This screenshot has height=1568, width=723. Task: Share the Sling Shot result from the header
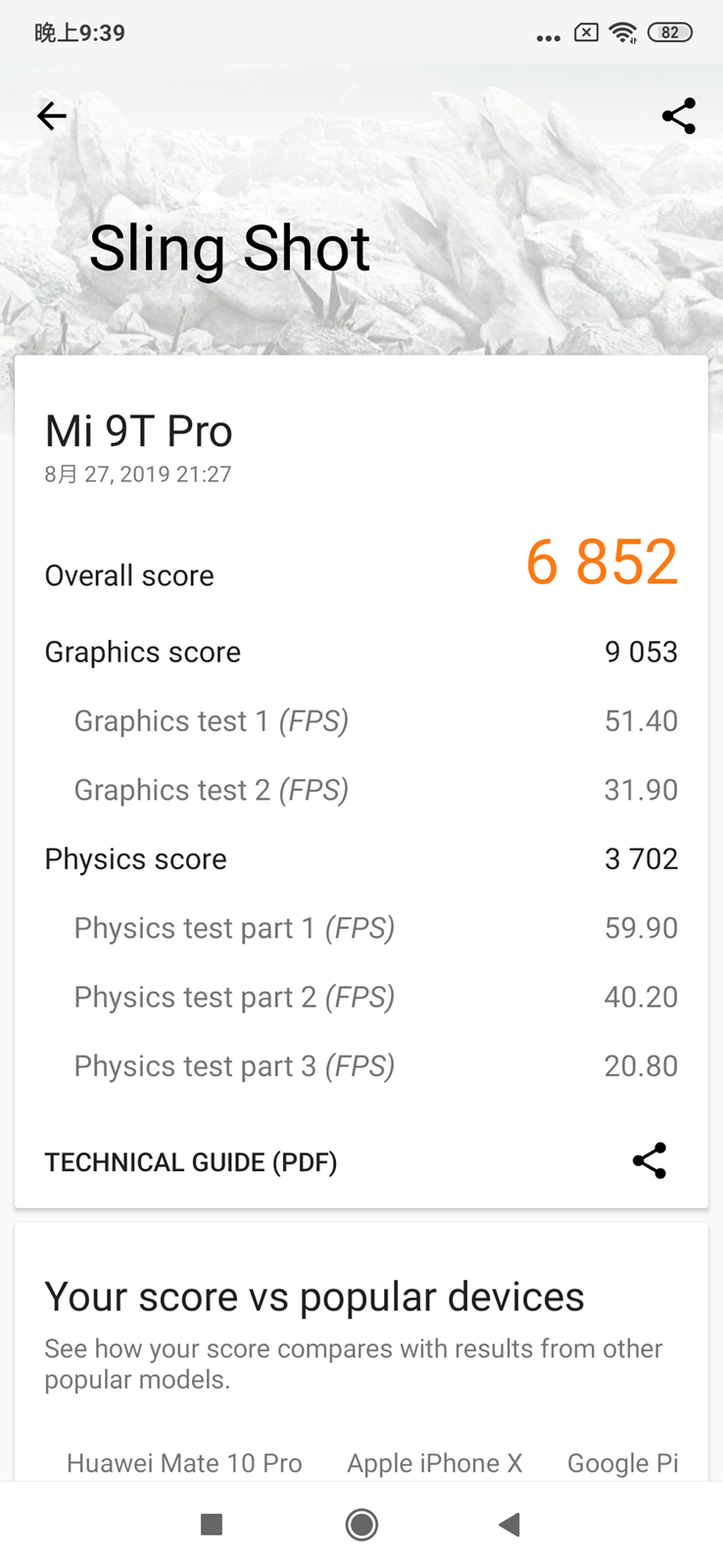click(x=678, y=116)
